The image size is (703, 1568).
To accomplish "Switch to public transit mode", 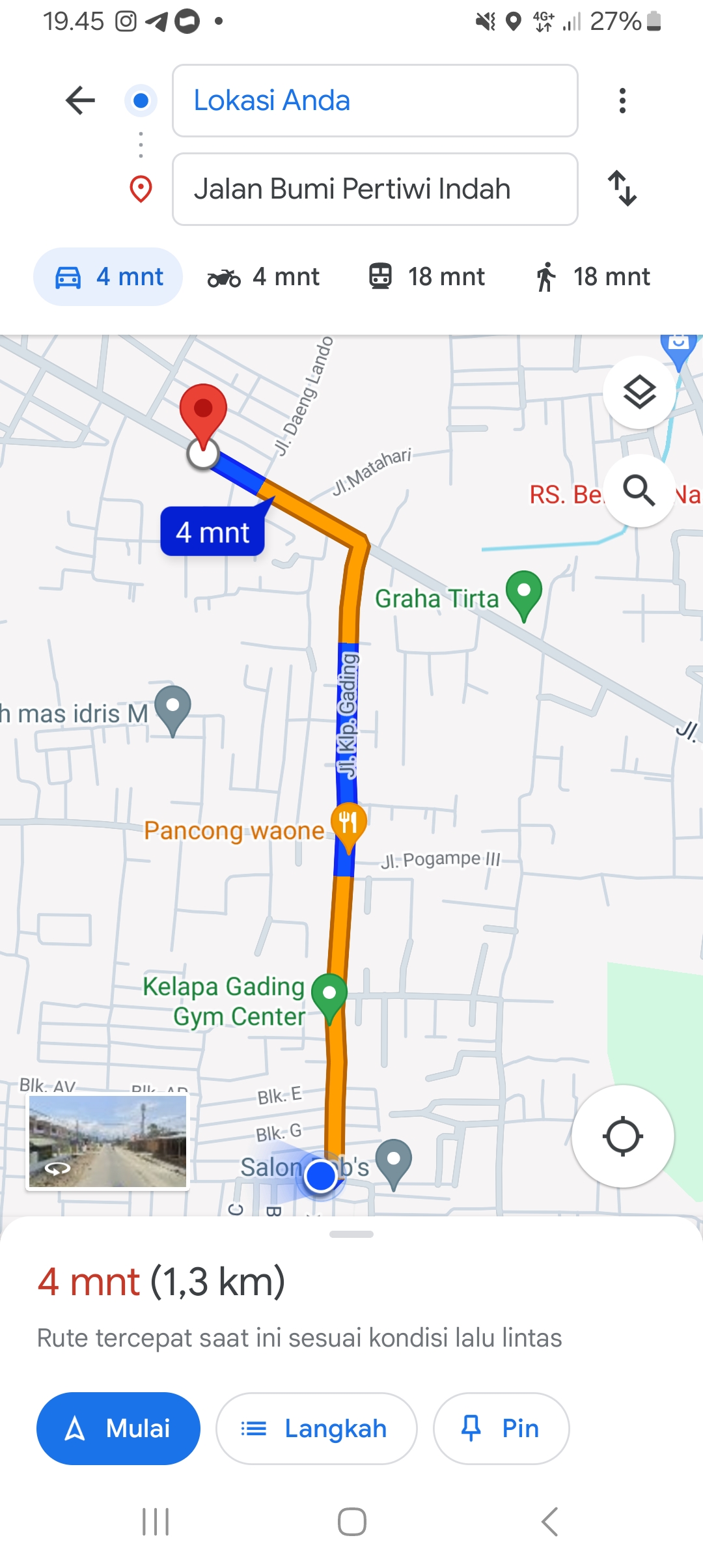I will coord(426,277).
